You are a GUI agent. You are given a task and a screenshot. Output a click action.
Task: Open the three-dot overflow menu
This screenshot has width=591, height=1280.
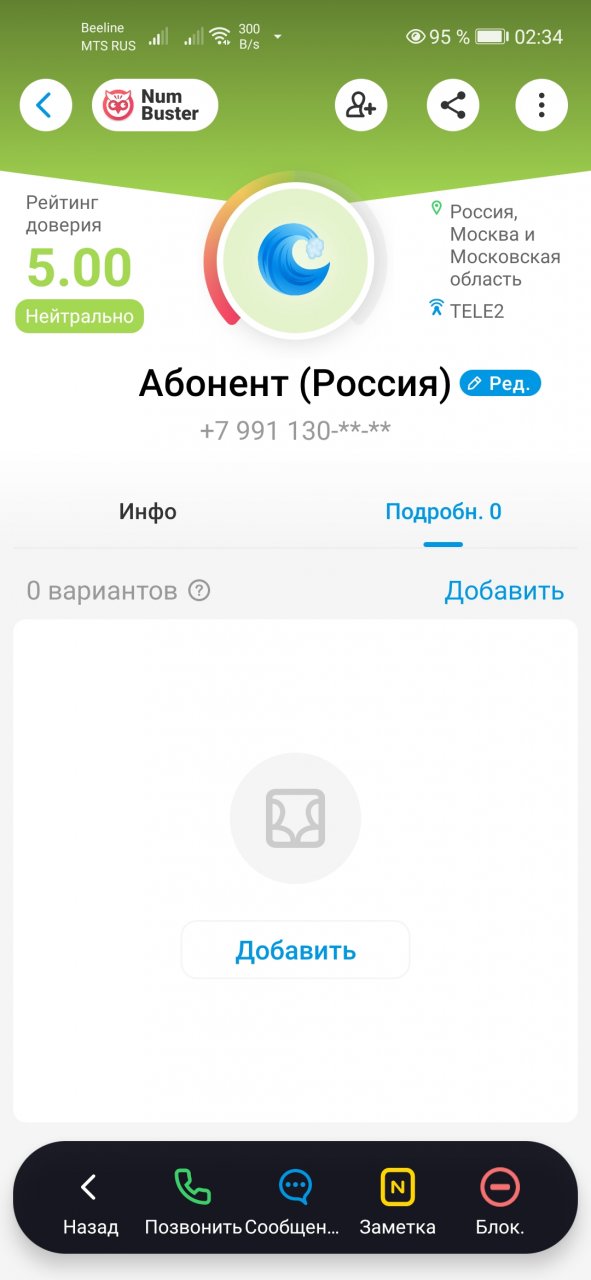click(541, 105)
